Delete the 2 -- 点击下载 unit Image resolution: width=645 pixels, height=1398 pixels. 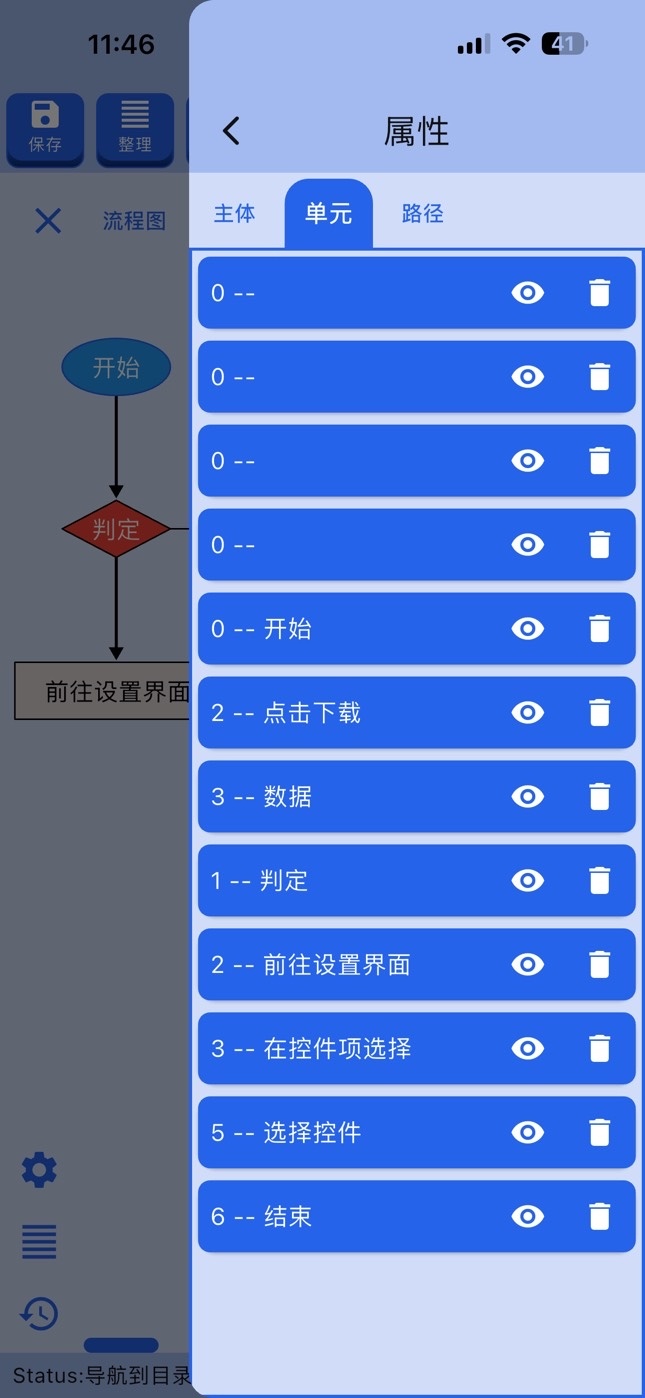point(599,712)
